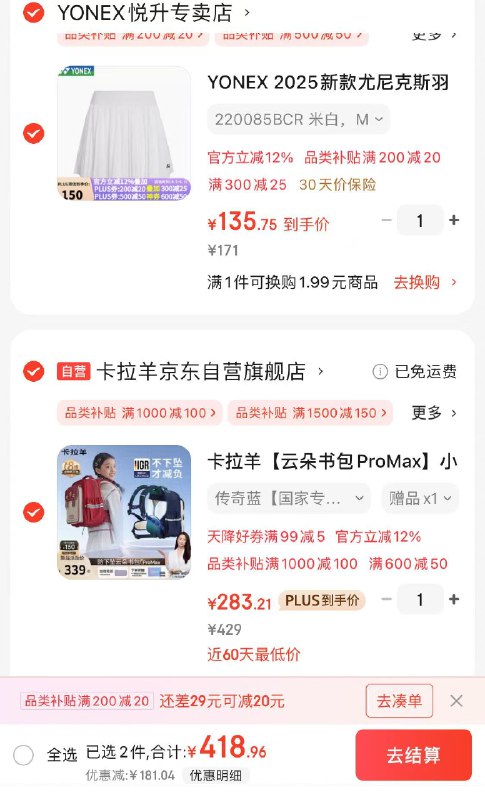Show 更多 coupons for the 卡拉羊 store
Image resolution: width=485 pixels, height=800 pixels.
(x=434, y=413)
